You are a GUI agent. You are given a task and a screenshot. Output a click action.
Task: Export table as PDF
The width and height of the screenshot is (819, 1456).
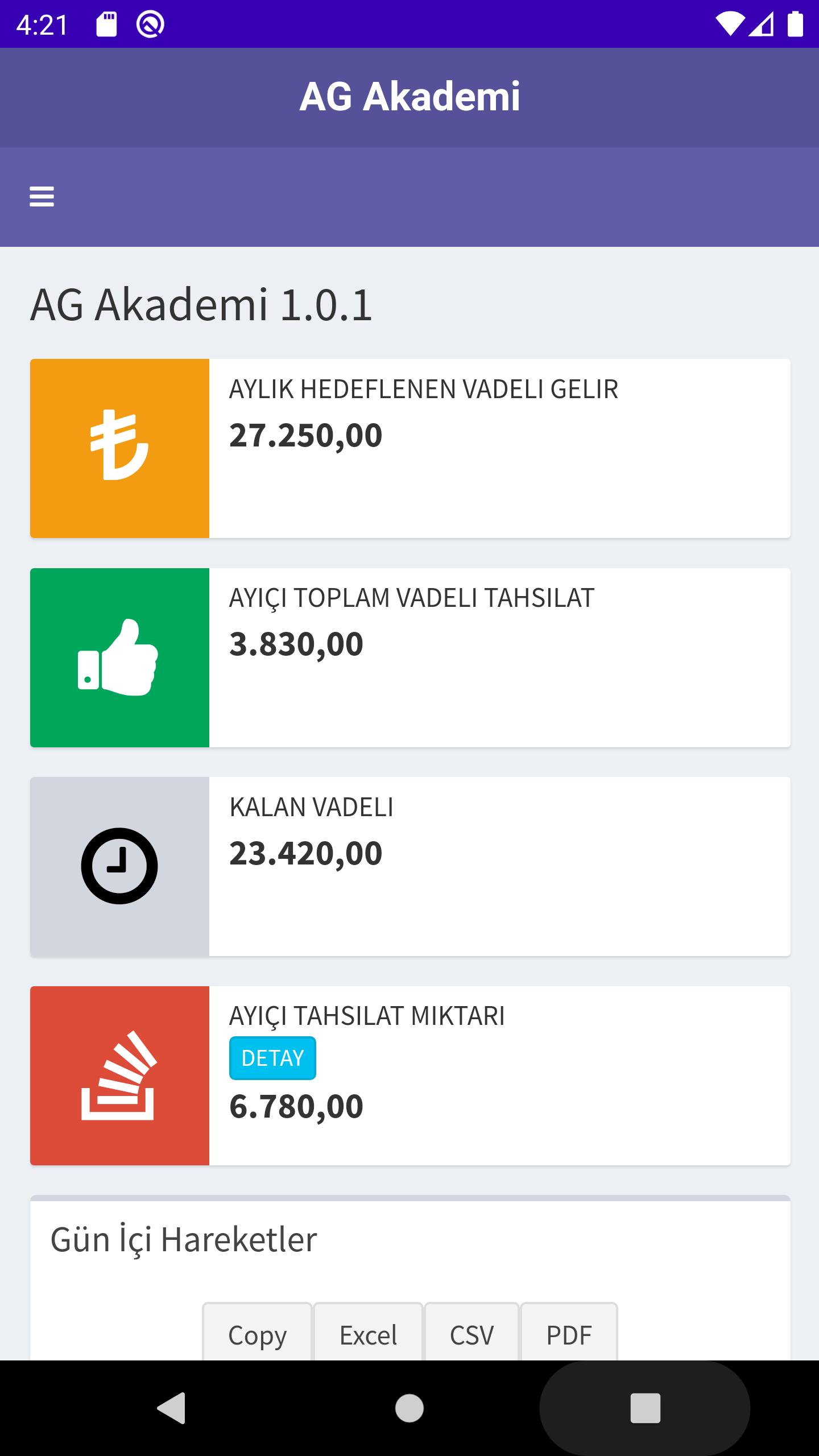569,1334
